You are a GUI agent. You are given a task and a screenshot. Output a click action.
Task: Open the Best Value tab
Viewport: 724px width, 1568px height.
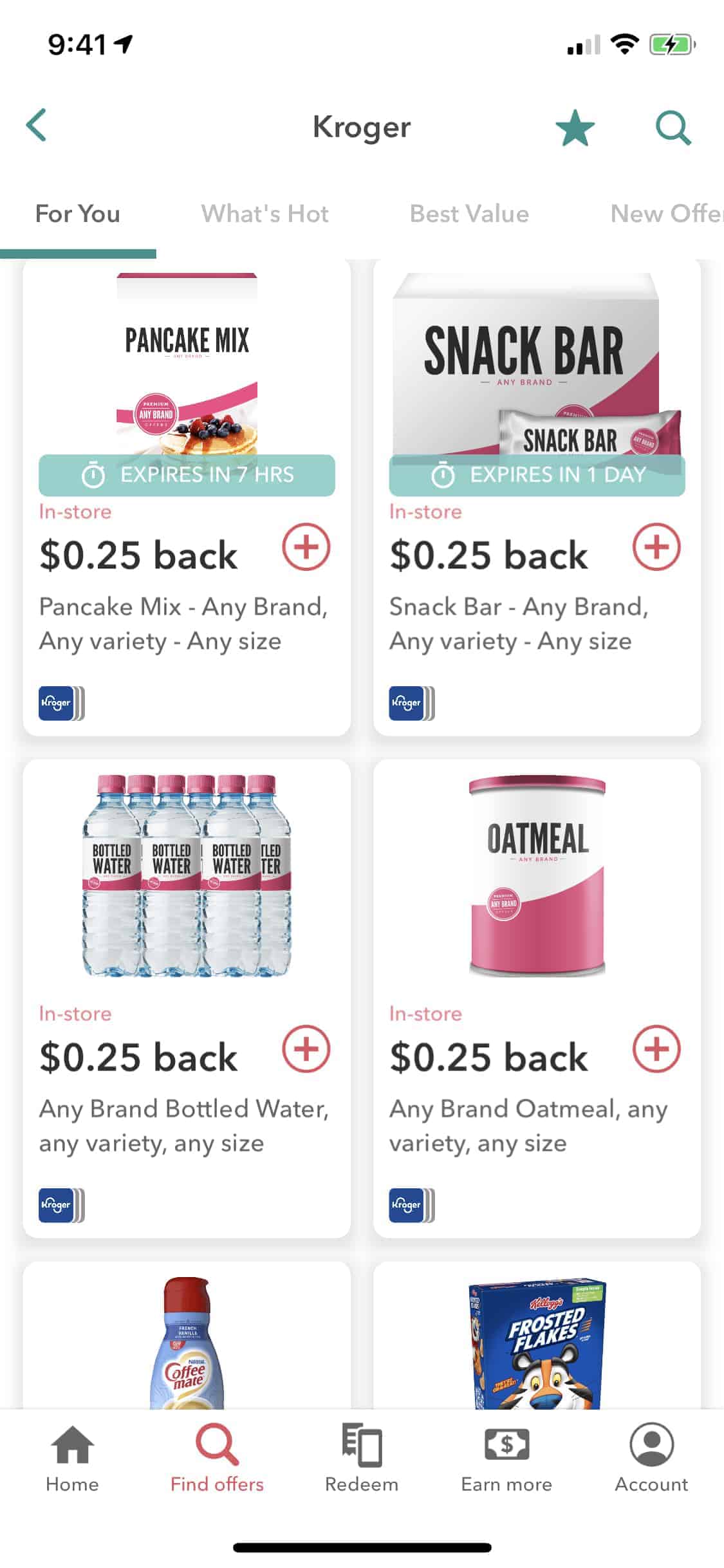[x=470, y=214]
